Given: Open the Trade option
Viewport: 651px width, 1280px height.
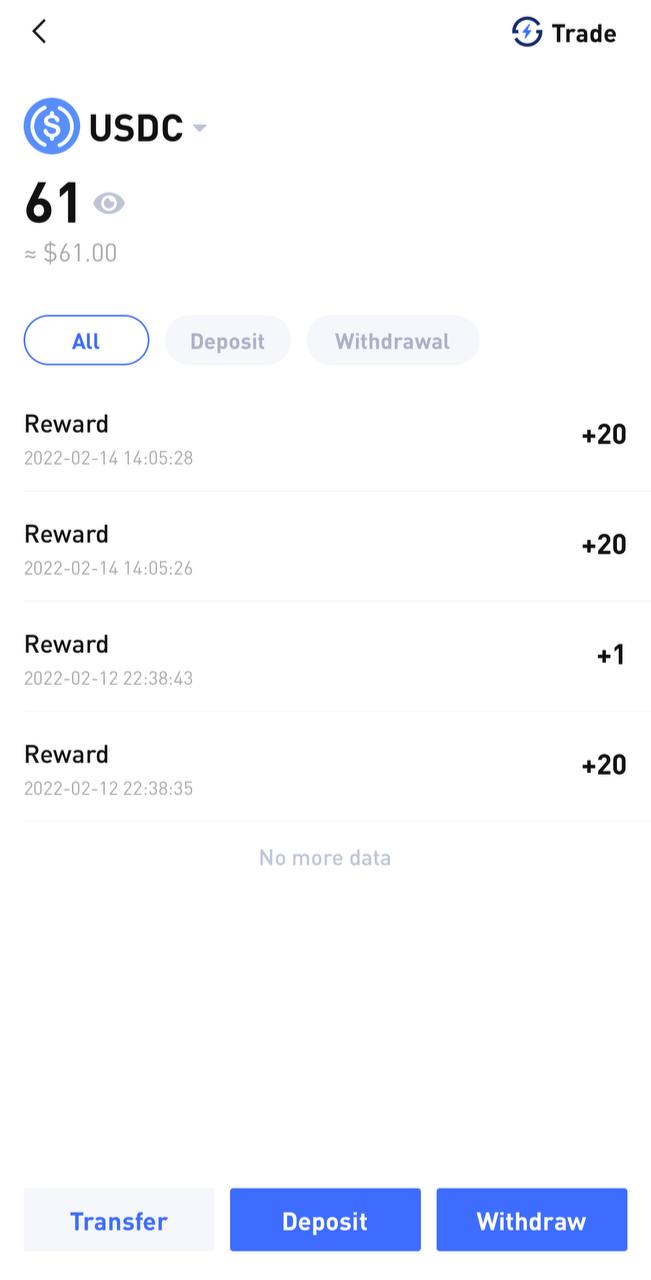Looking at the screenshot, I should click(x=564, y=33).
